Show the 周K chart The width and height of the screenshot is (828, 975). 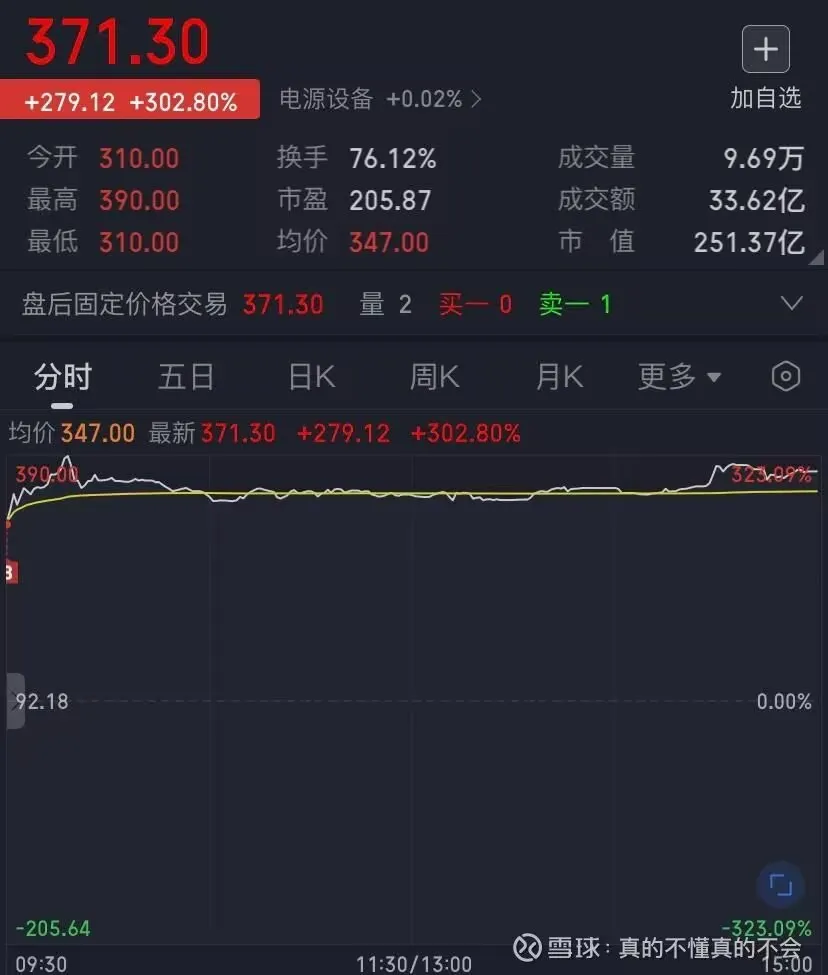434,377
